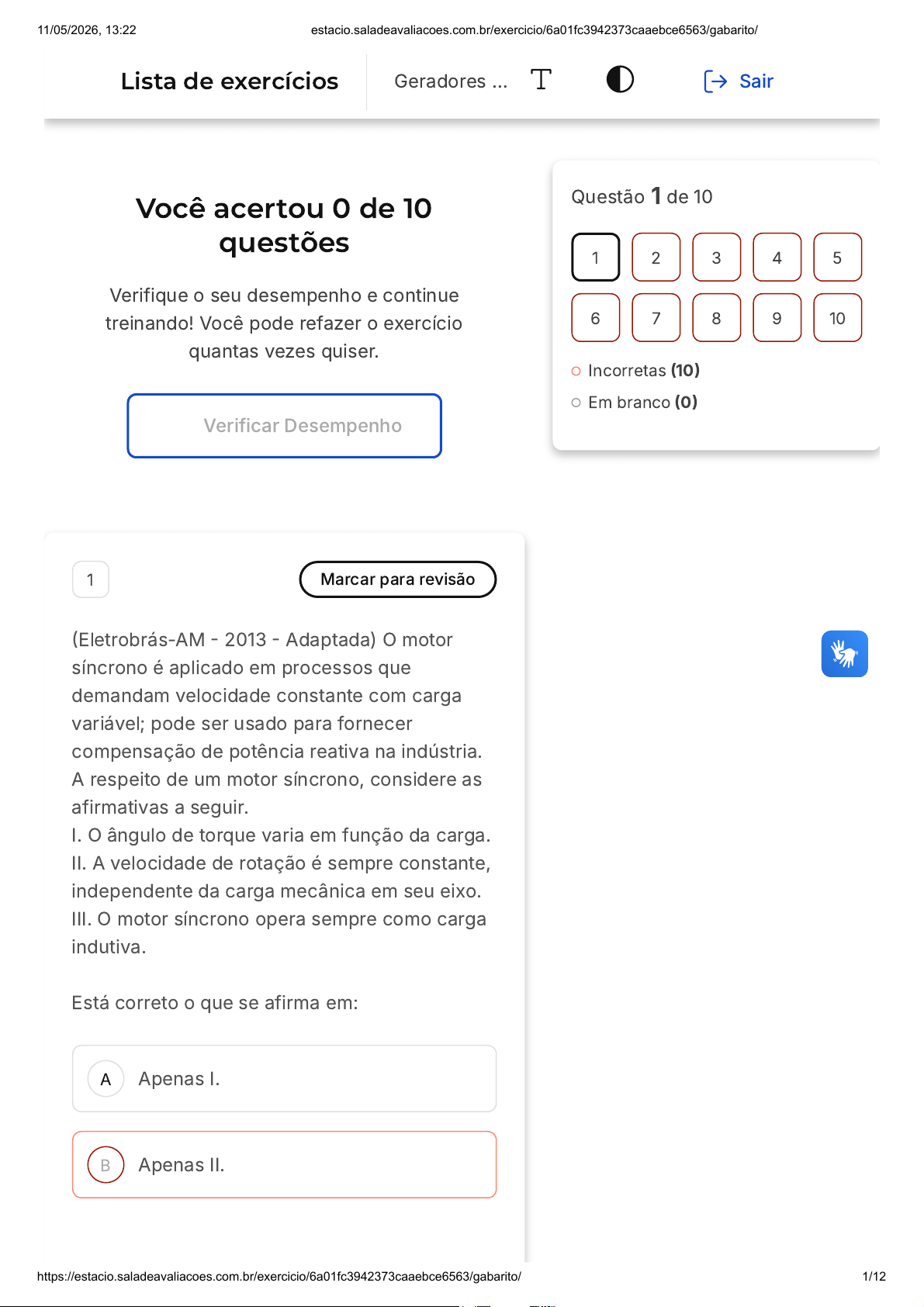Viewport: 924px width, 1307px height.
Task: Choose option B Apenas II.
Action: pyautogui.click(x=285, y=1165)
